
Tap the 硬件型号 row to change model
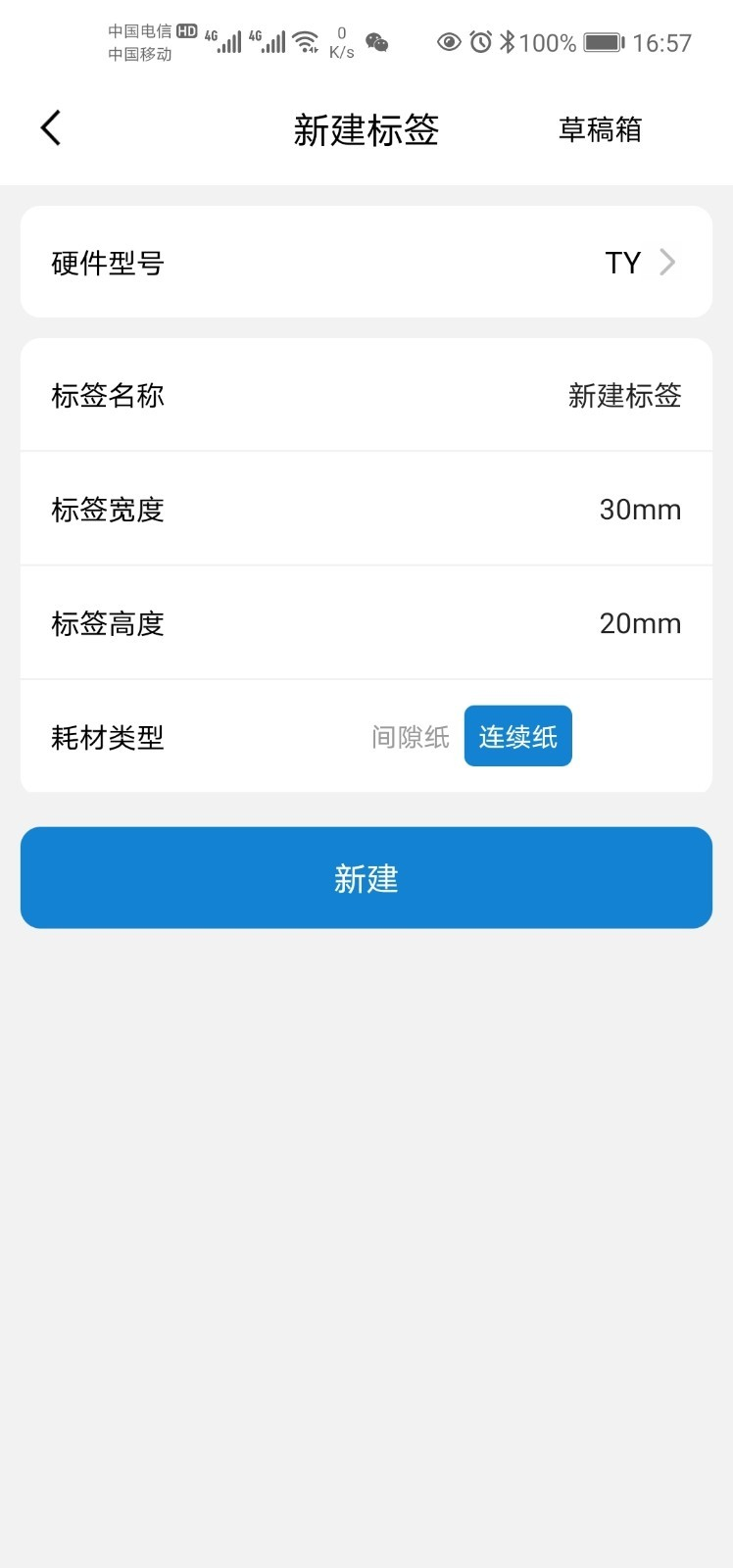click(x=108, y=262)
